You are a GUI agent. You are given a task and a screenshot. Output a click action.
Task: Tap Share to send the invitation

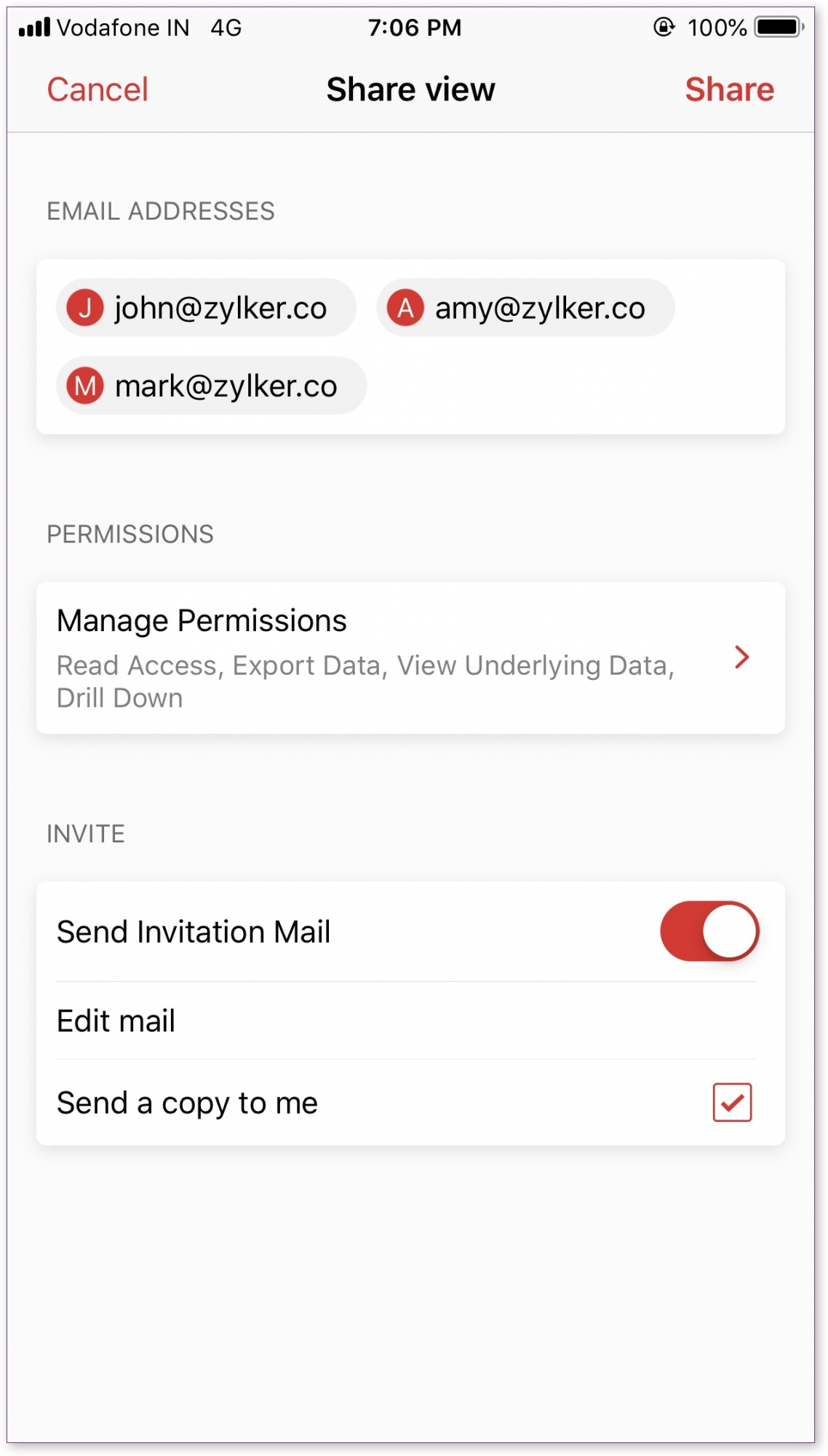[729, 90]
